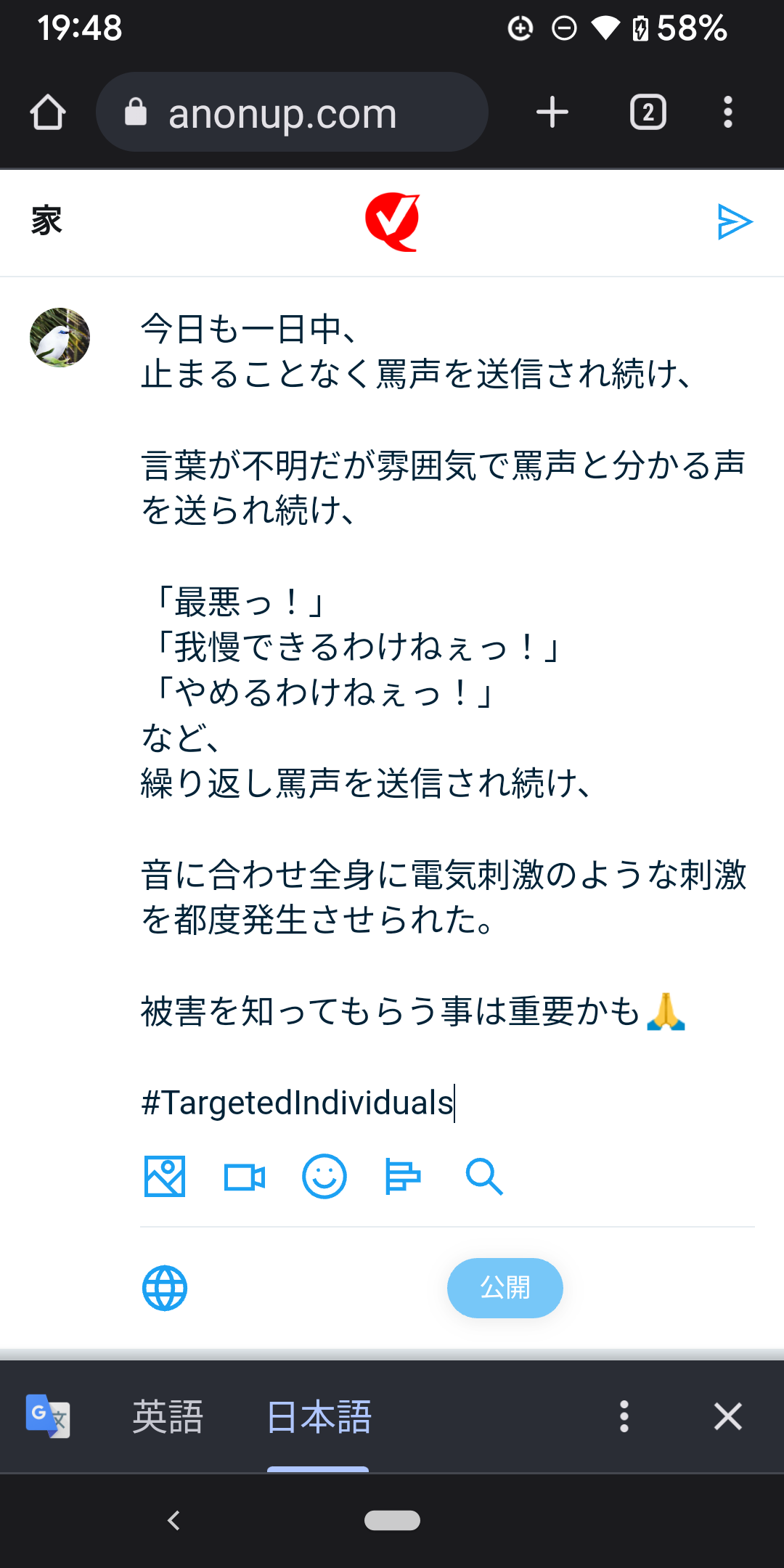Dismiss the translate bar
The width and height of the screenshot is (784, 1568).
tap(727, 1416)
